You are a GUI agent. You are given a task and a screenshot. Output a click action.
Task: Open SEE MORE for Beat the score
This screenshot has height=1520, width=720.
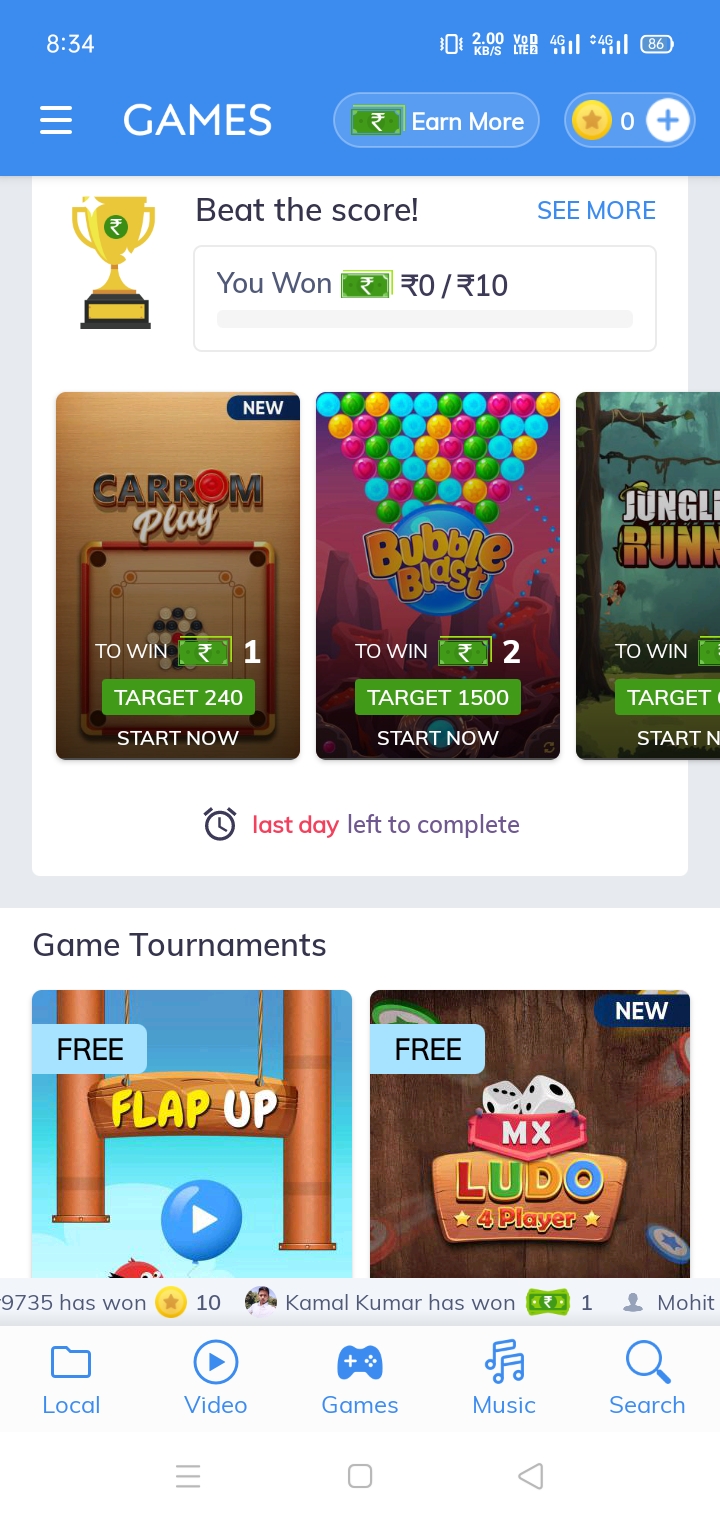(x=596, y=210)
